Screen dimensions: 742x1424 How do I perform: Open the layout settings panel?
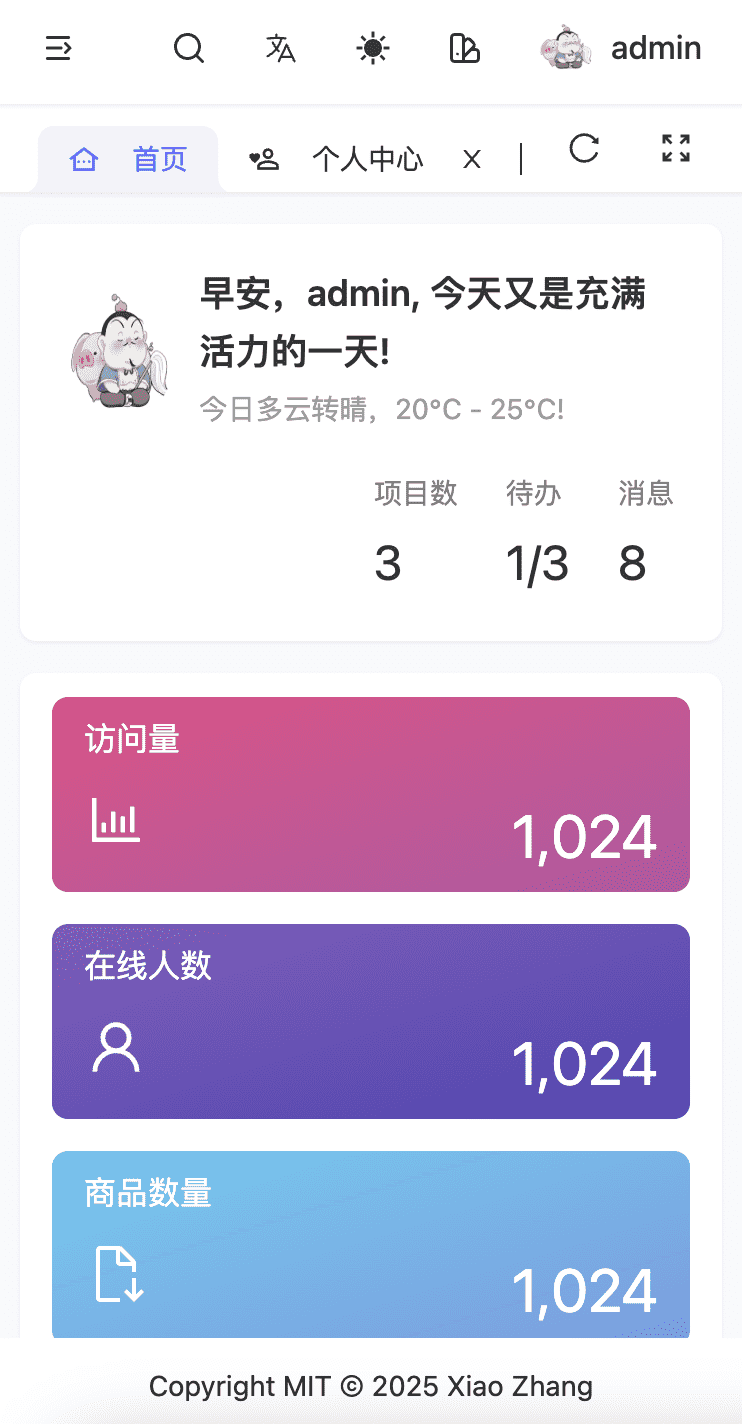(463, 48)
